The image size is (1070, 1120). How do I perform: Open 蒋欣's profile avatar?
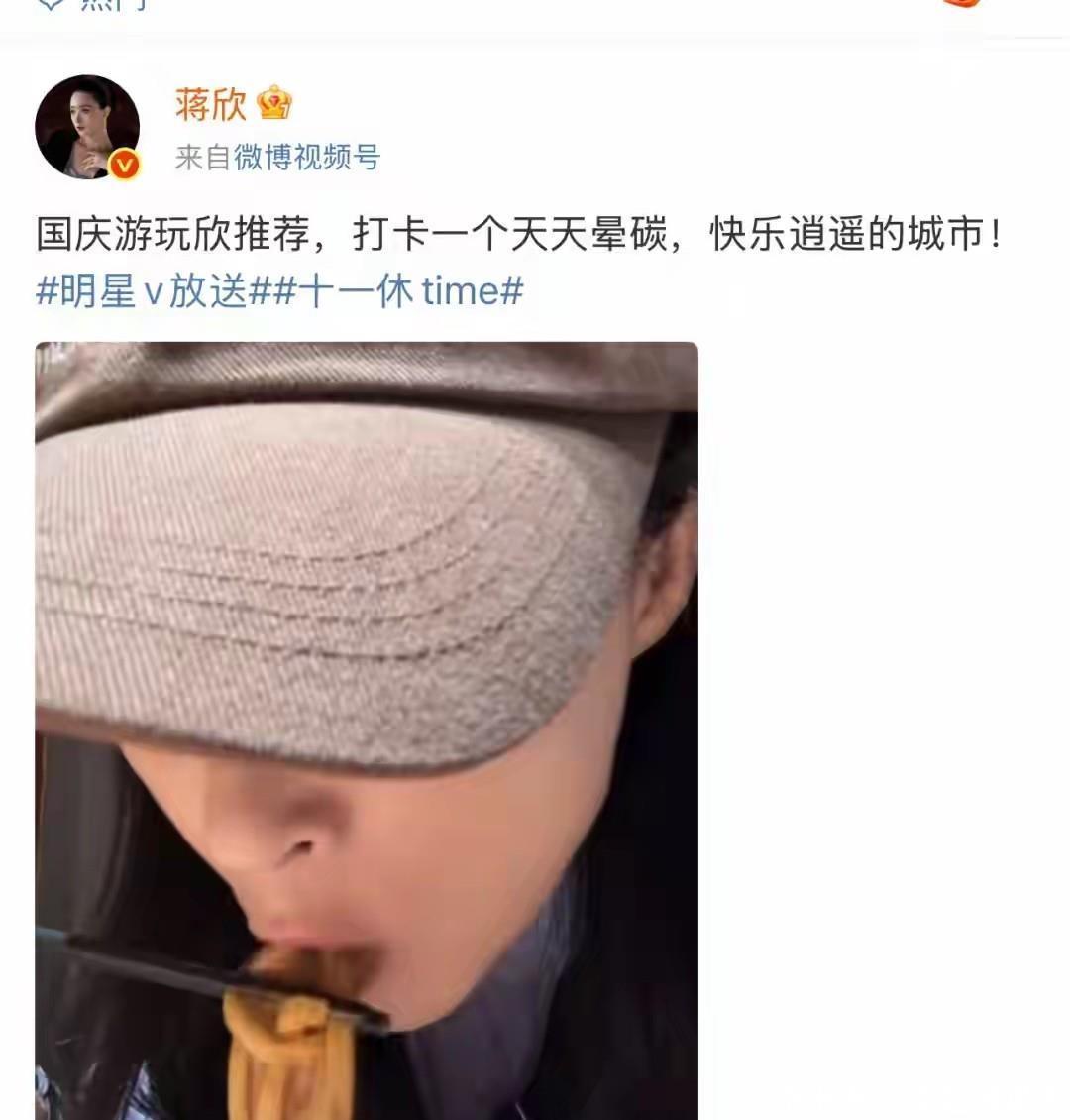coord(87,127)
